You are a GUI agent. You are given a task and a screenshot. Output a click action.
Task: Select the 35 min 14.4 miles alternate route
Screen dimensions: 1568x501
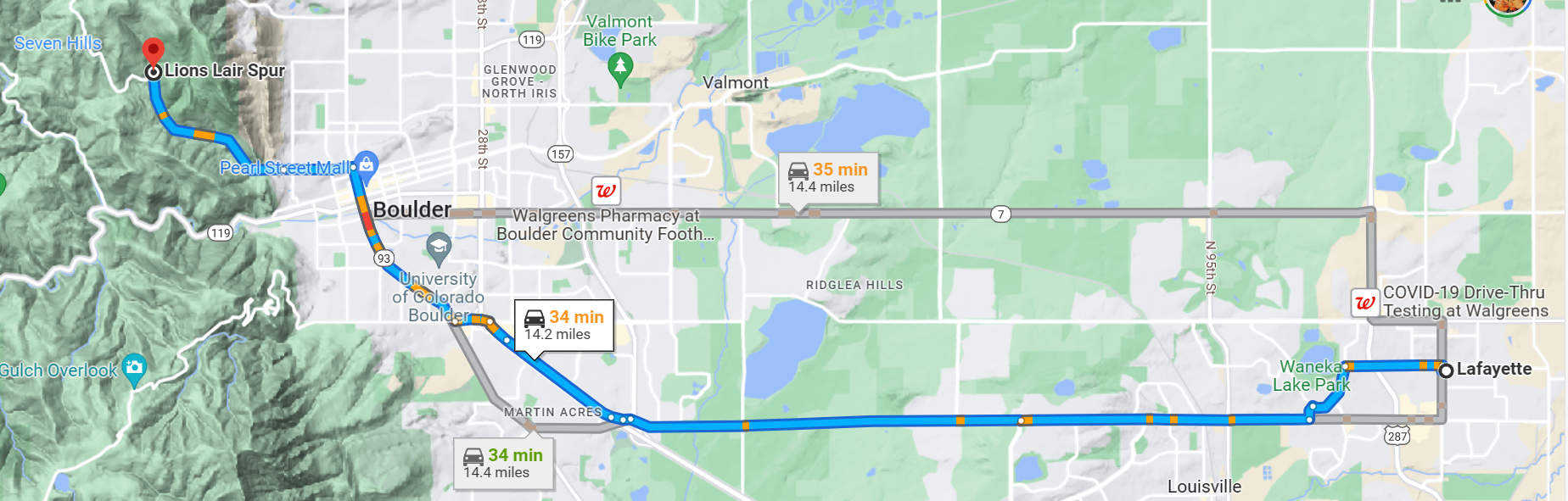click(827, 178)
